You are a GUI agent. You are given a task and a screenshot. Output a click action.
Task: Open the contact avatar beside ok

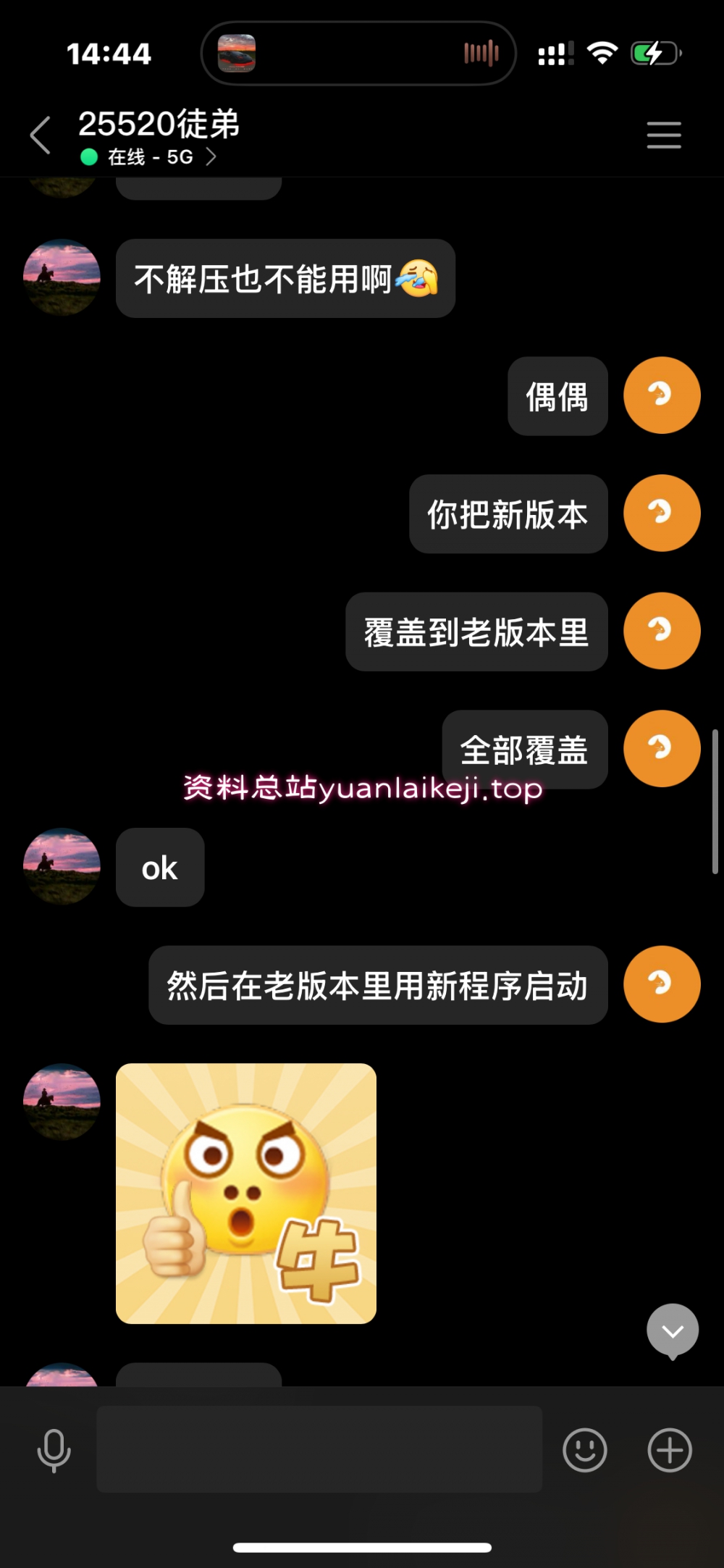(x=62, y=866)
